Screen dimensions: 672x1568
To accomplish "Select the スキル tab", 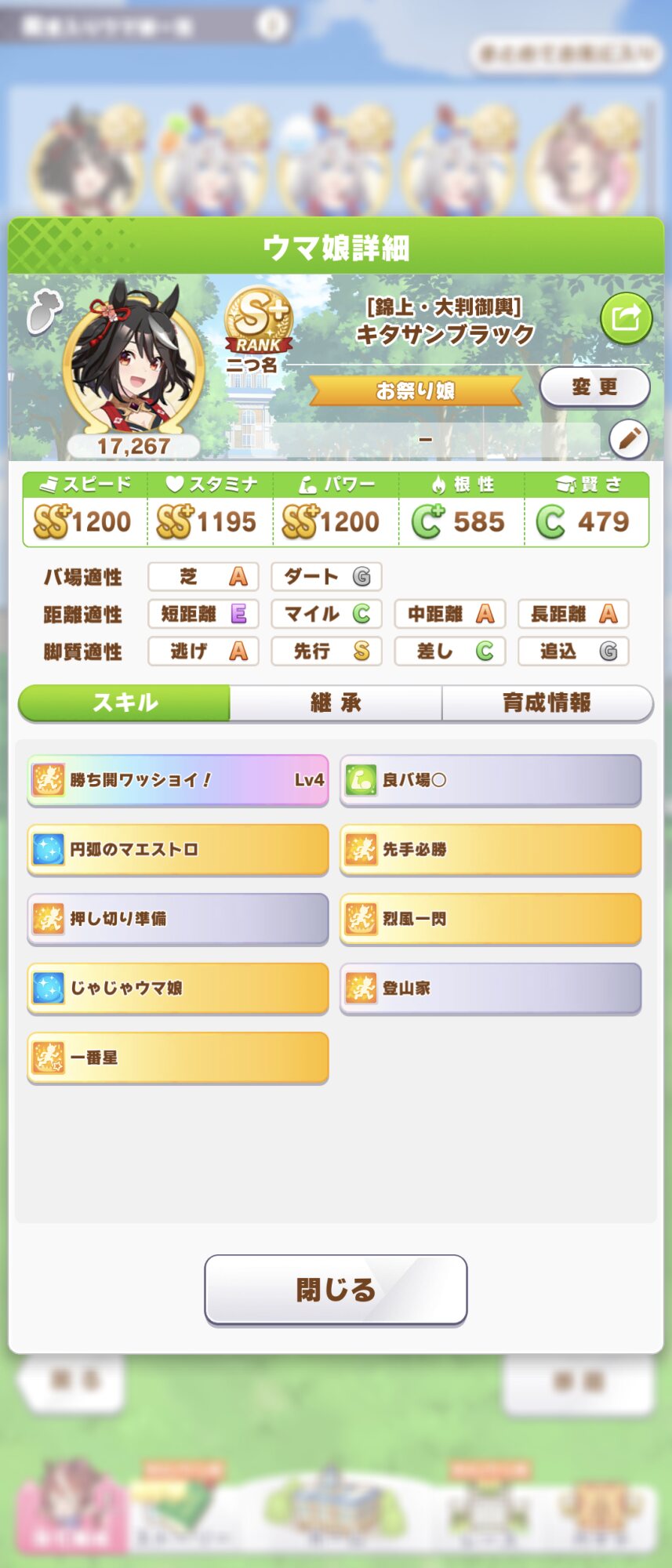I will tap(125, 702).
